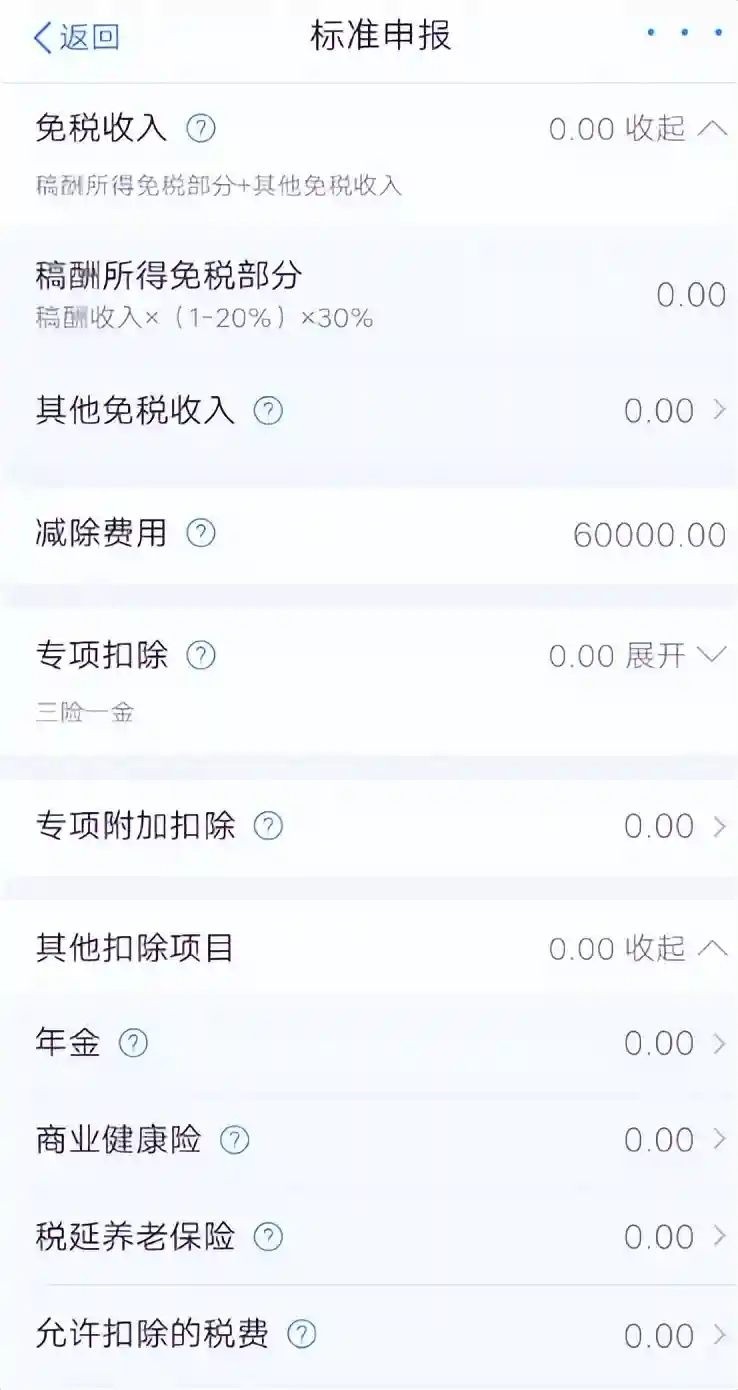Tap the help icon beside 专项附加扣除

pos(268,826)
